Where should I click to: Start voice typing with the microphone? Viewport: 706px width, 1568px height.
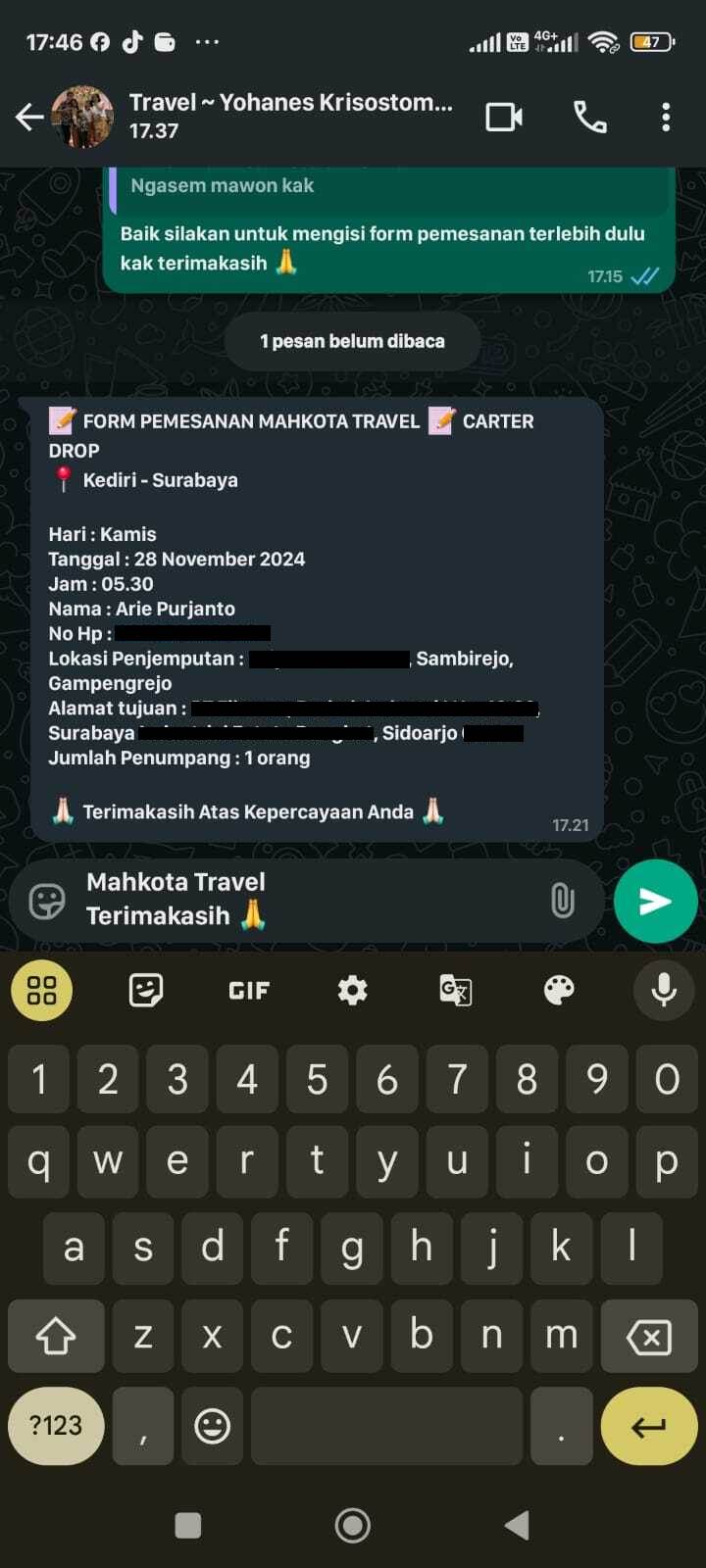(x=664, y=990)
